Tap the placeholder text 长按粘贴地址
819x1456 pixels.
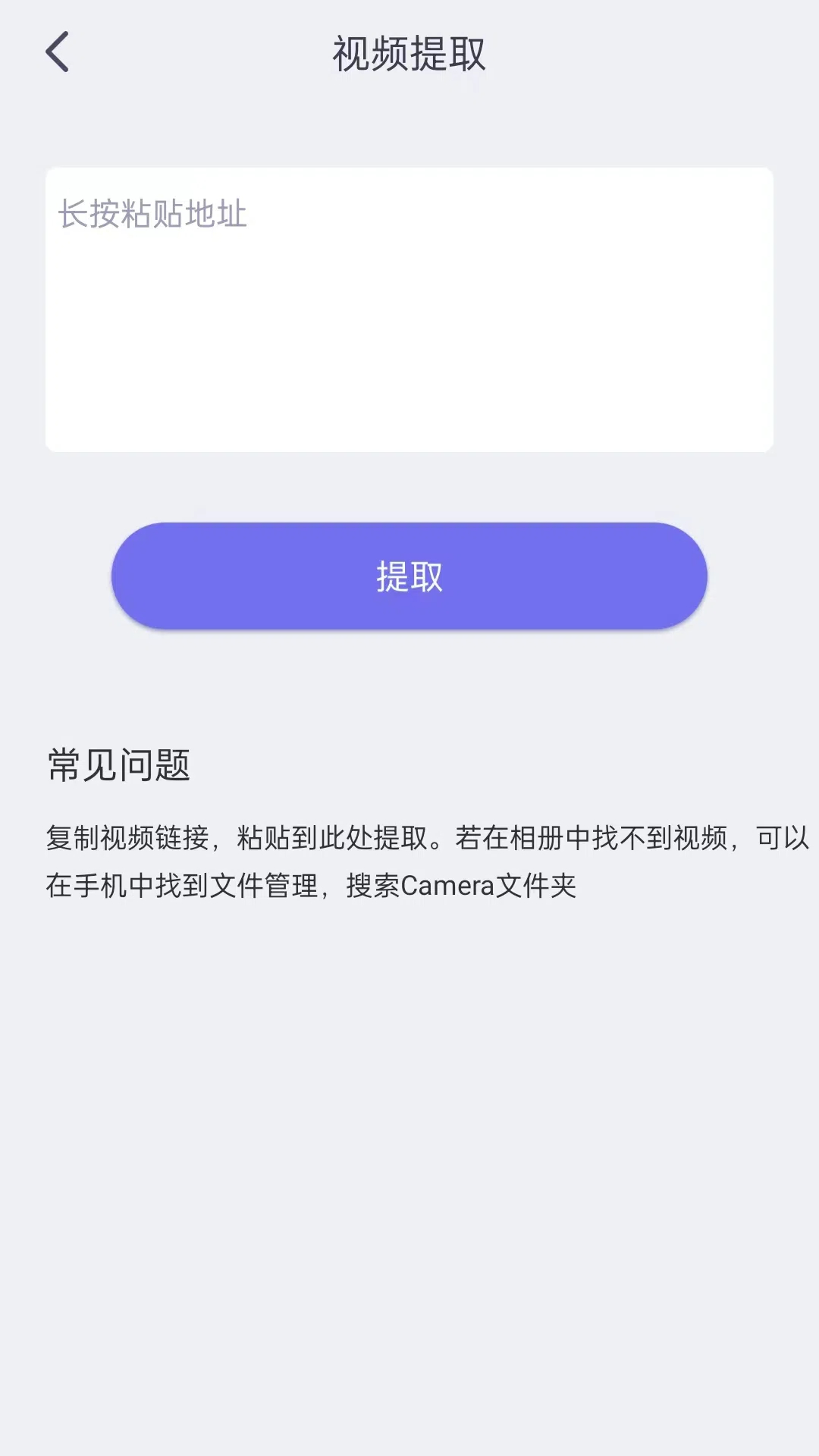(x=152, y=215)
